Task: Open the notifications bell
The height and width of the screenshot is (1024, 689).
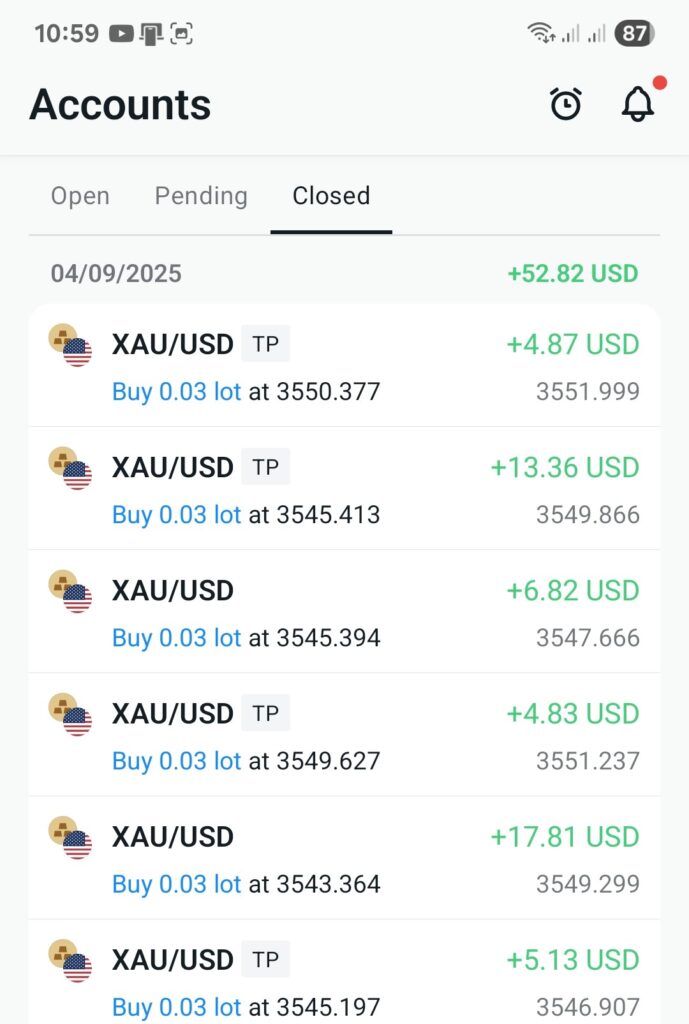Action: pos(637,104)
